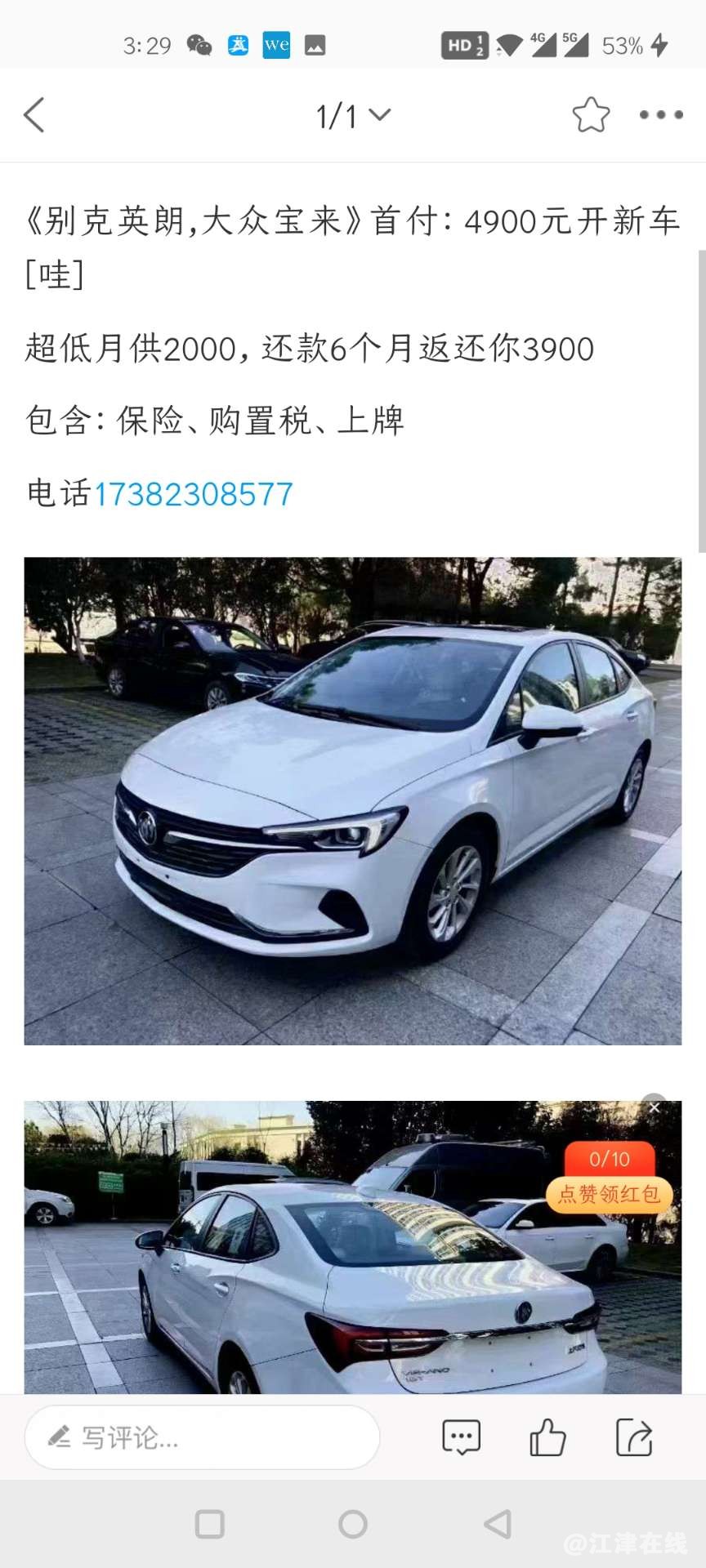Tap the 写评论 comment input field

202,1437
